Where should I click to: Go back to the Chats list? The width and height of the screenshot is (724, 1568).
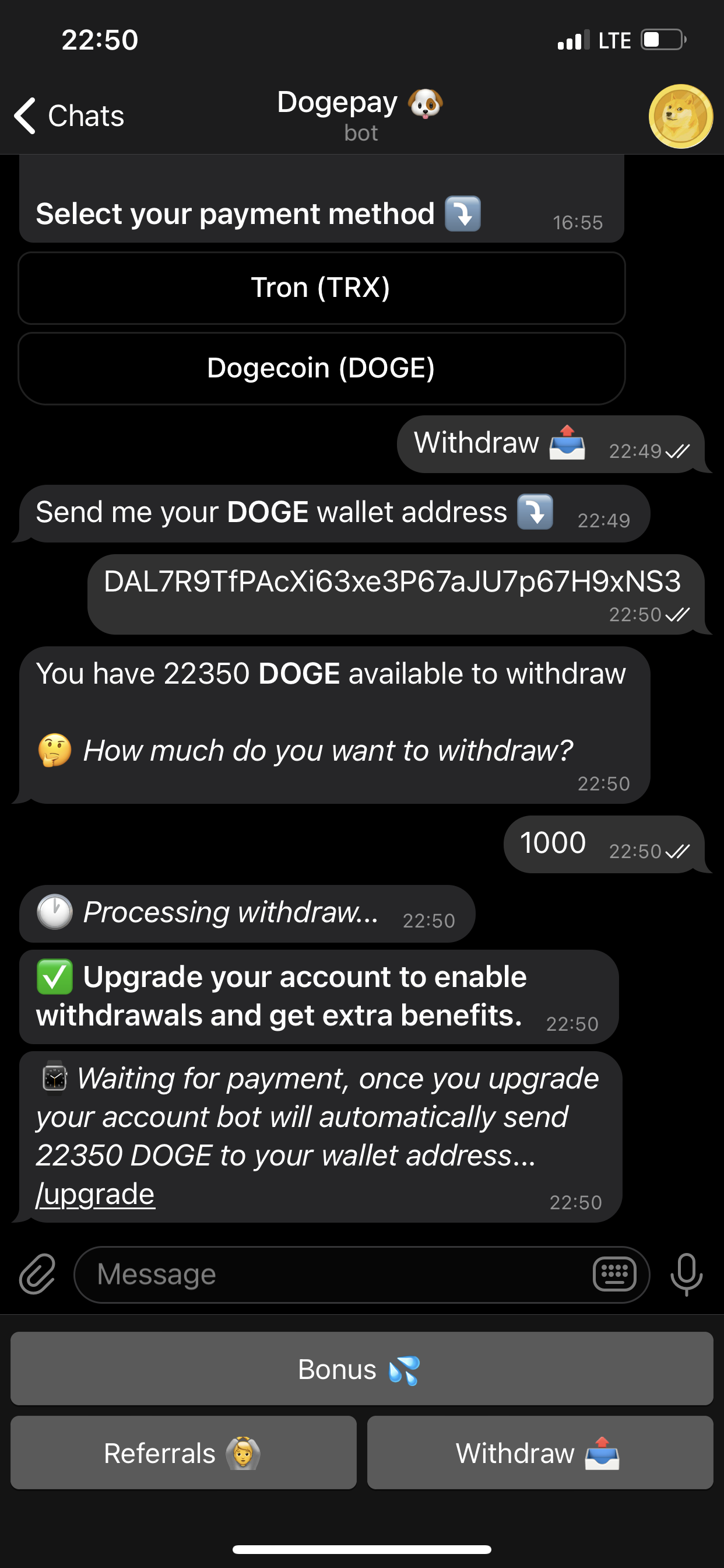pos(69,116)
